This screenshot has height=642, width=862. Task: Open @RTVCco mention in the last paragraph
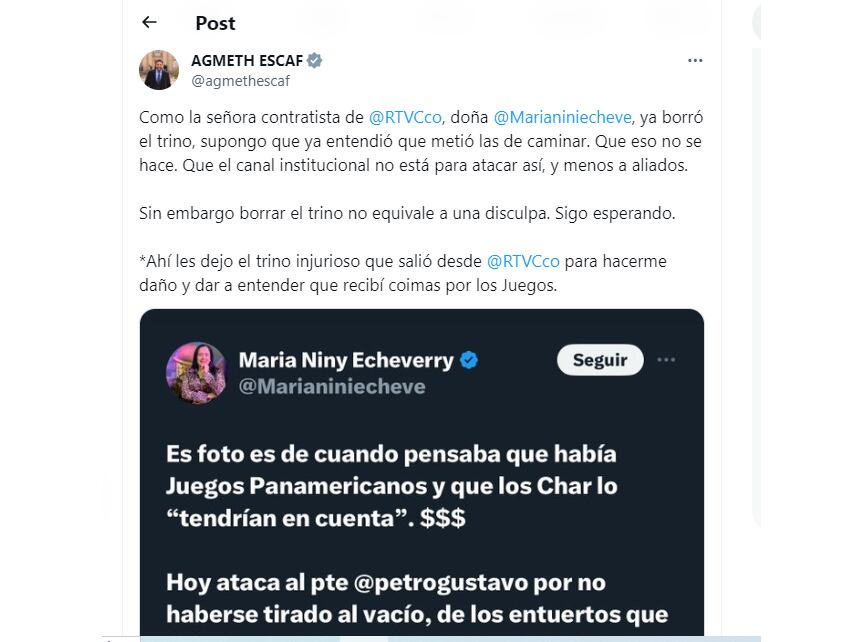pos(523,261)
